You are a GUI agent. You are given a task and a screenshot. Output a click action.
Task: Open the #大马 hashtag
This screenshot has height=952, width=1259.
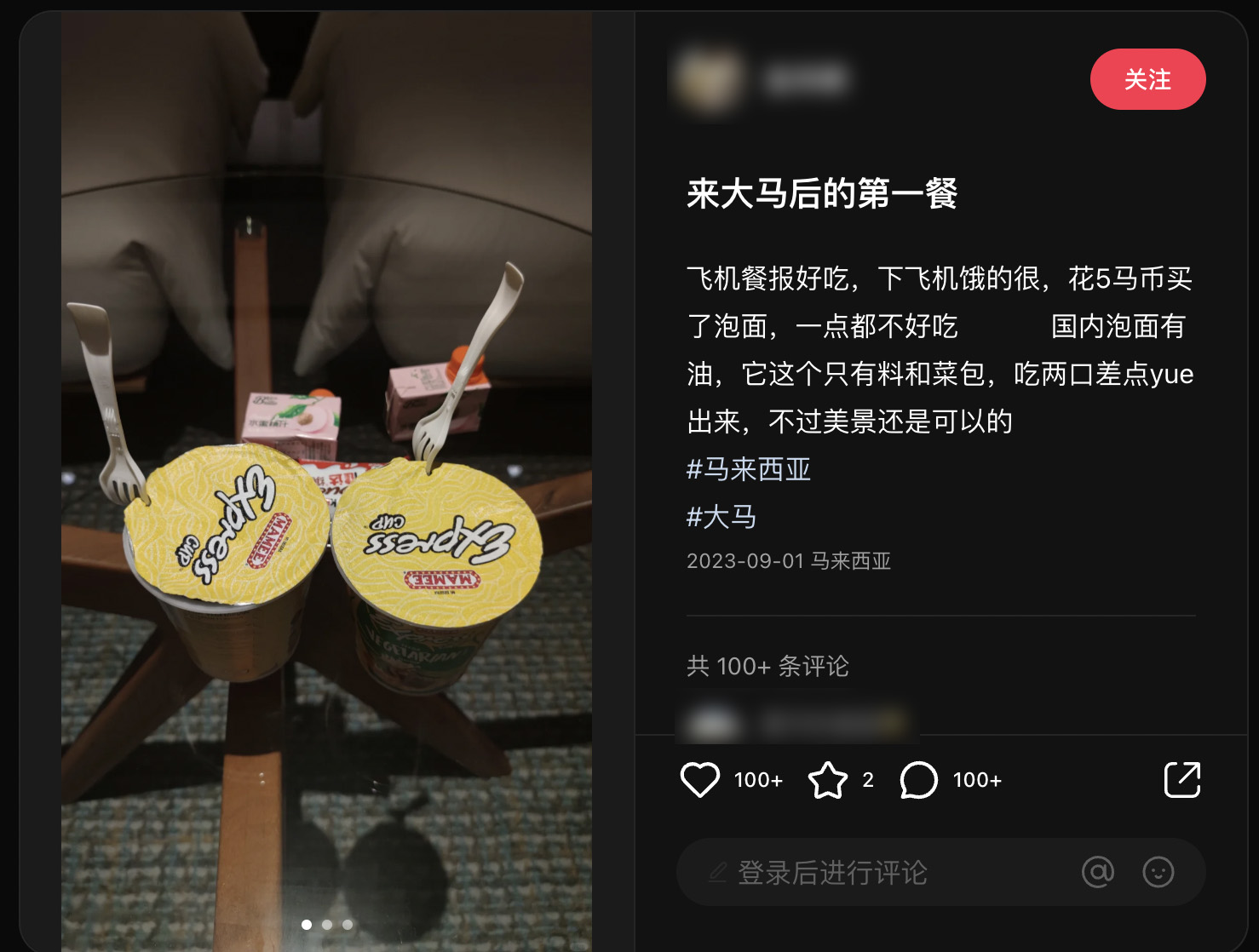[x=721, y=517]
